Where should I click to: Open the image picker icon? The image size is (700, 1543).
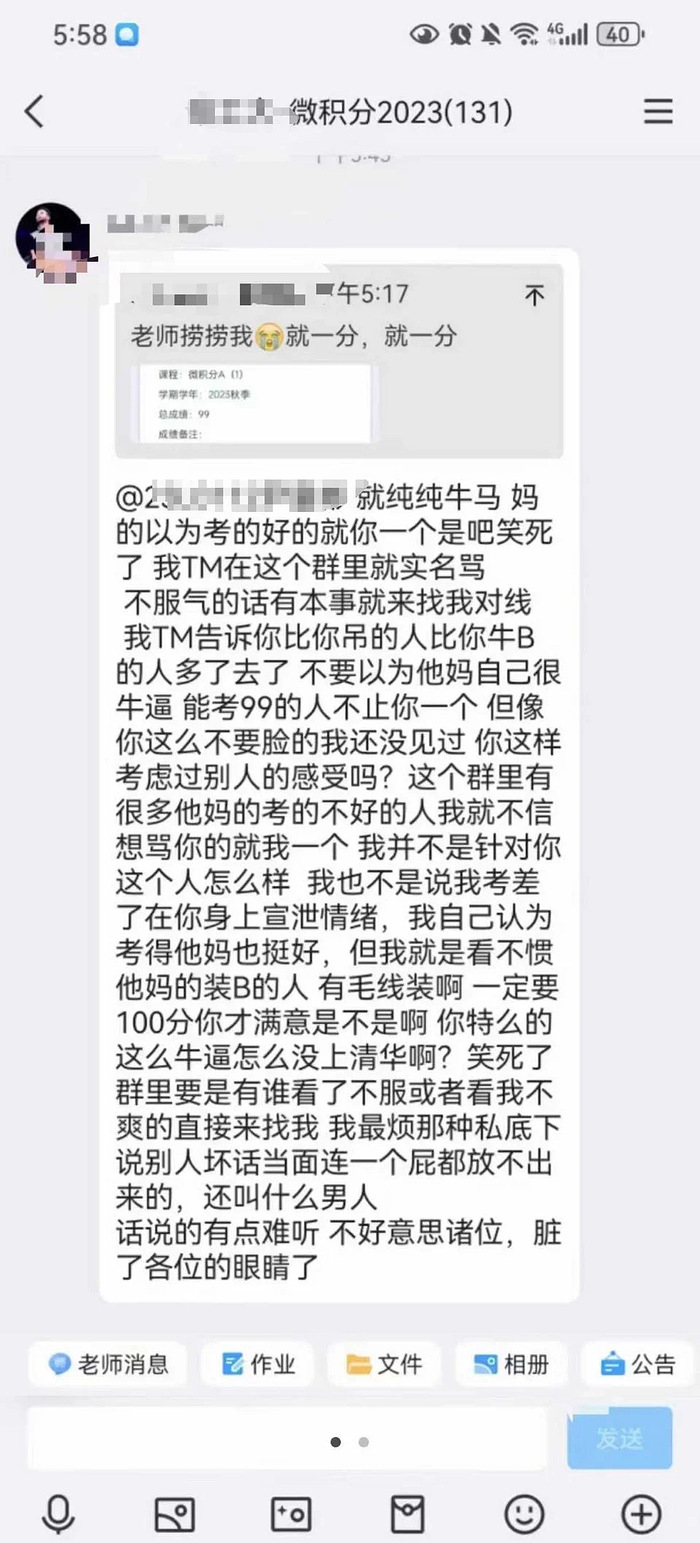coord(174,1514)
